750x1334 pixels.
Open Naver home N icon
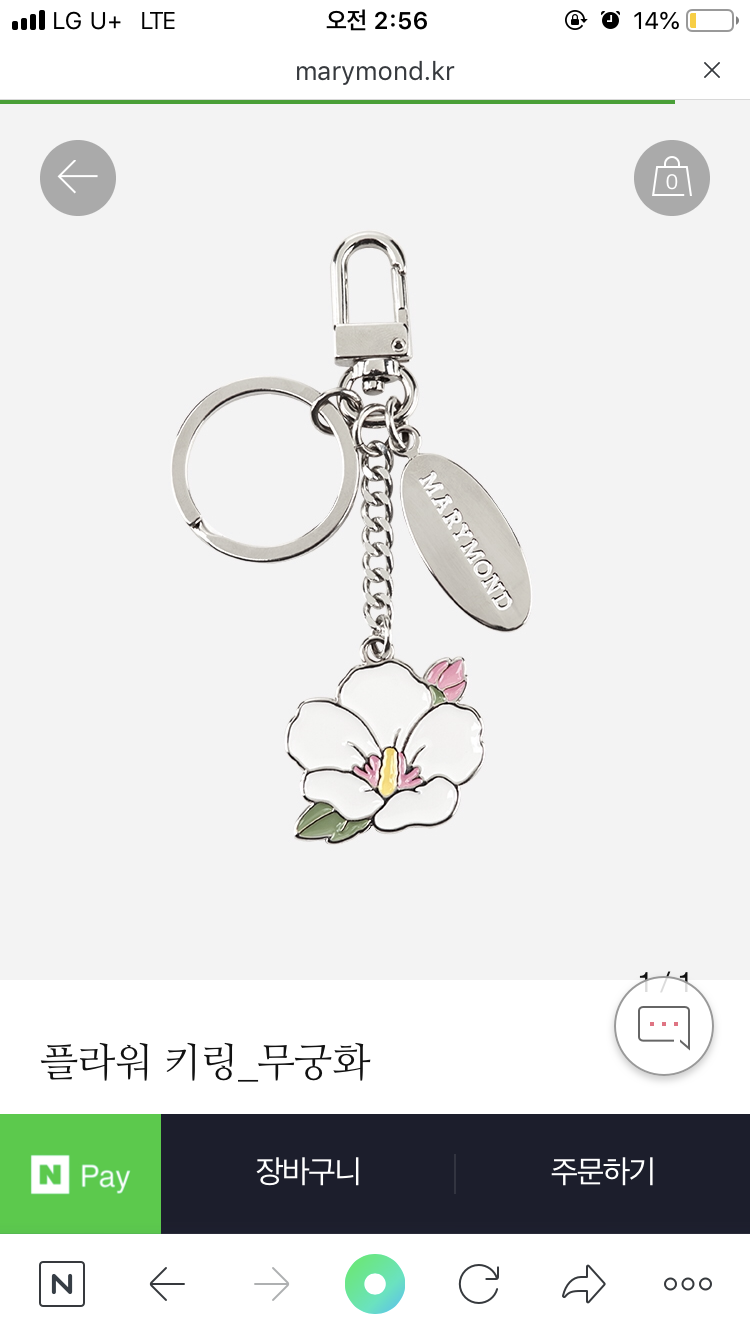[x=62, y=1284]
